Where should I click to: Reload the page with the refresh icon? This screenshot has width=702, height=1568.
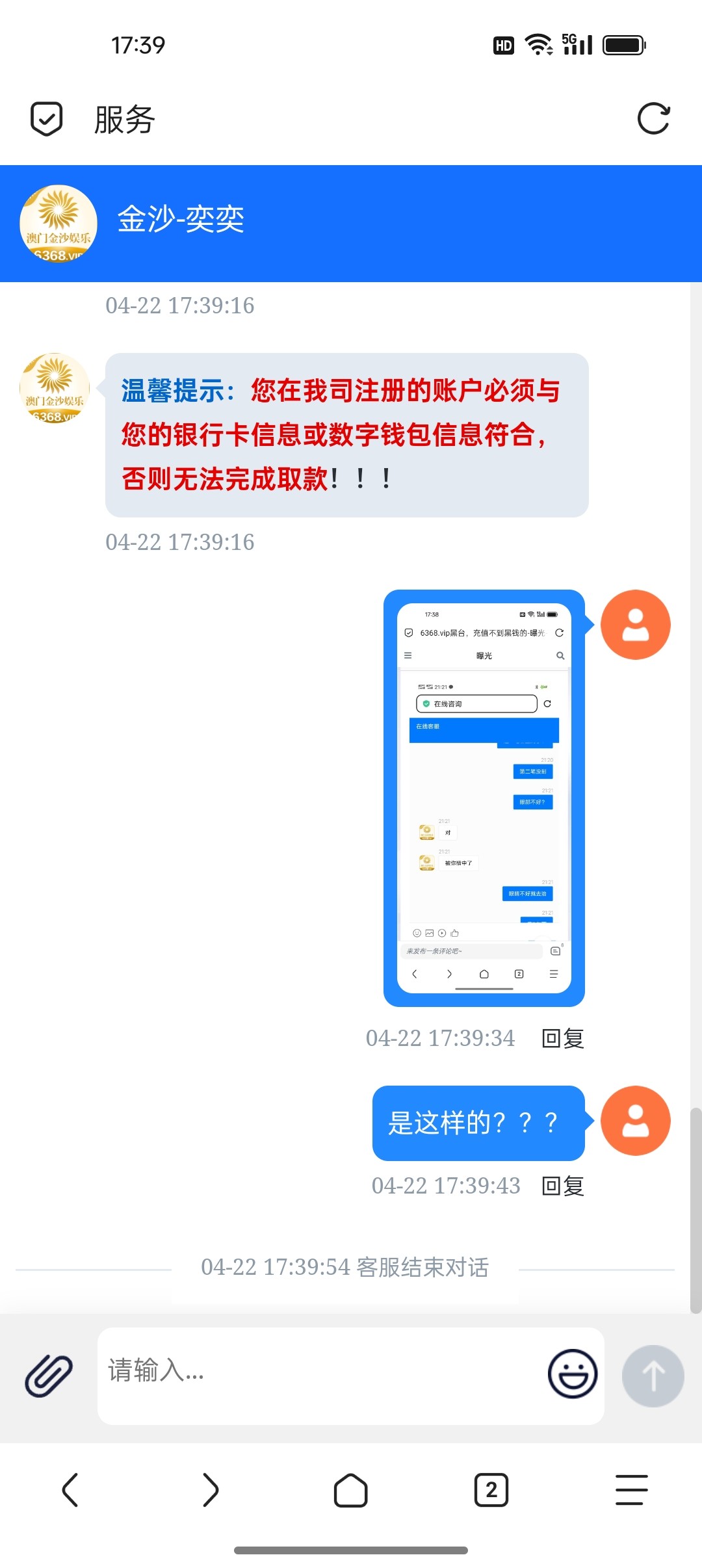653,119
